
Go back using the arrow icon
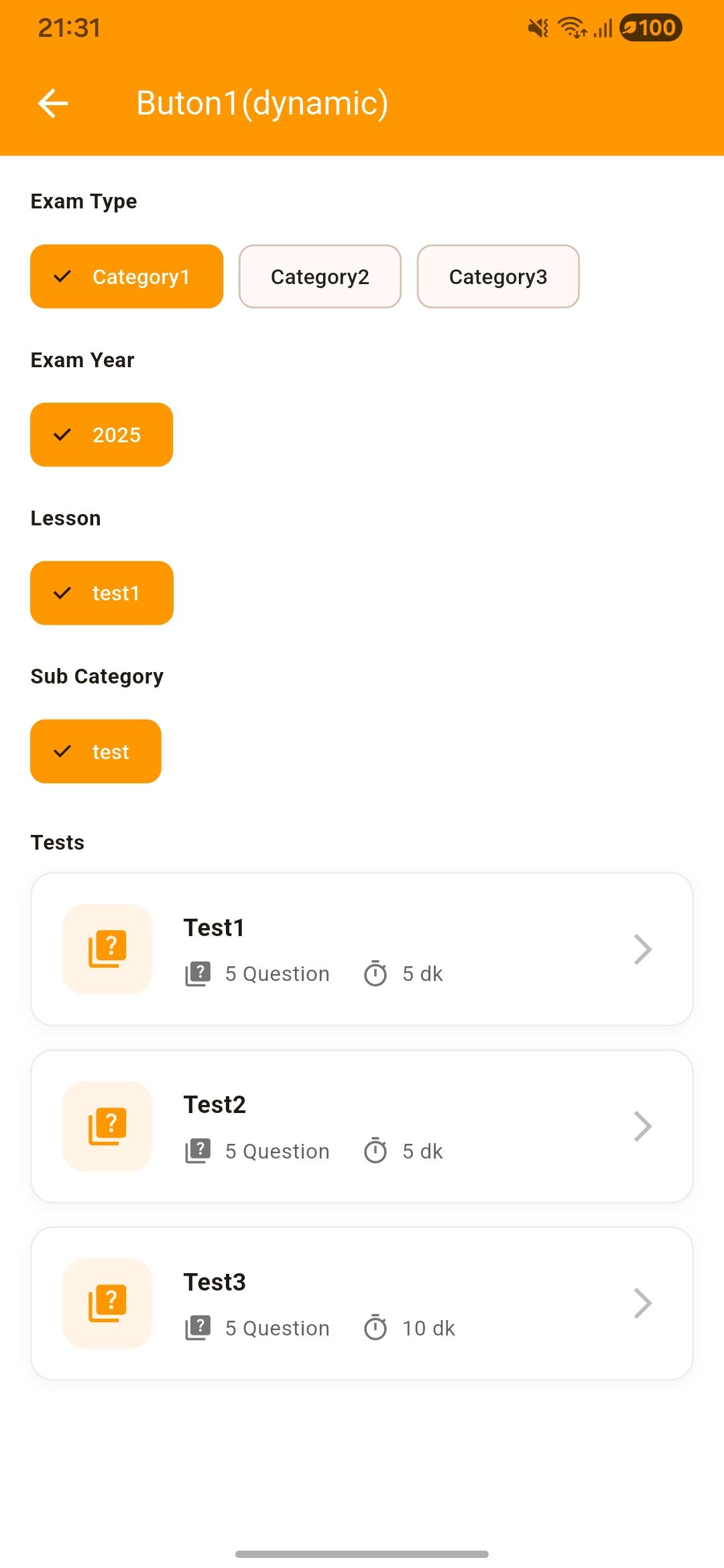pos(53,103)
